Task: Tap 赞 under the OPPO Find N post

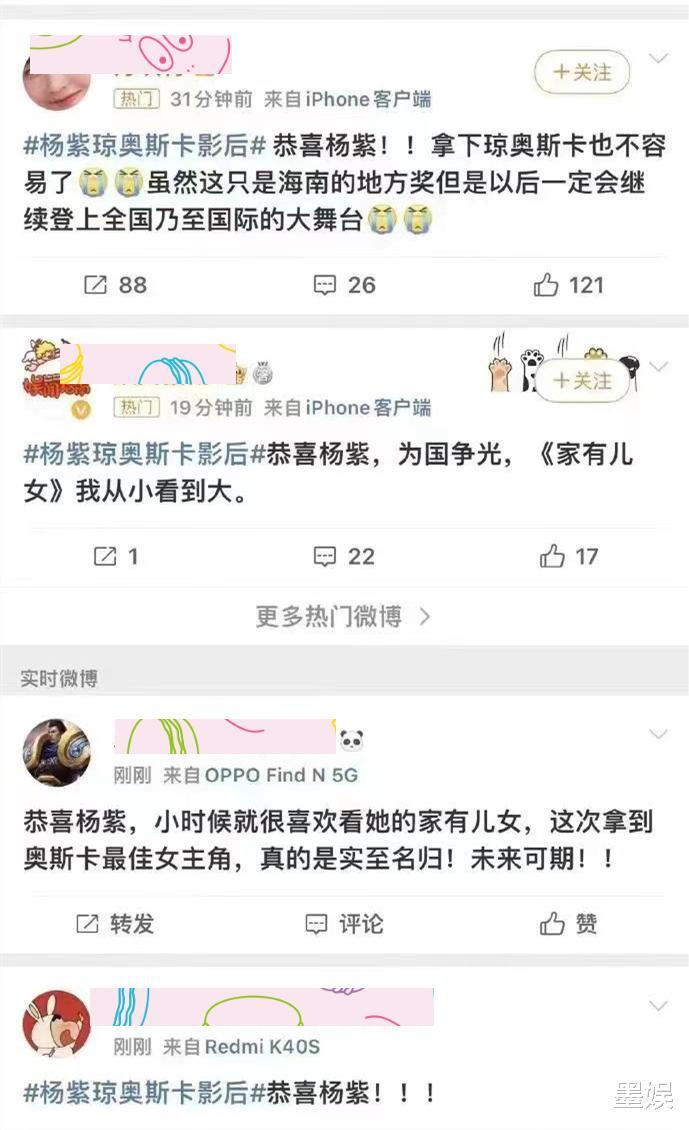Action: [569, 924]
